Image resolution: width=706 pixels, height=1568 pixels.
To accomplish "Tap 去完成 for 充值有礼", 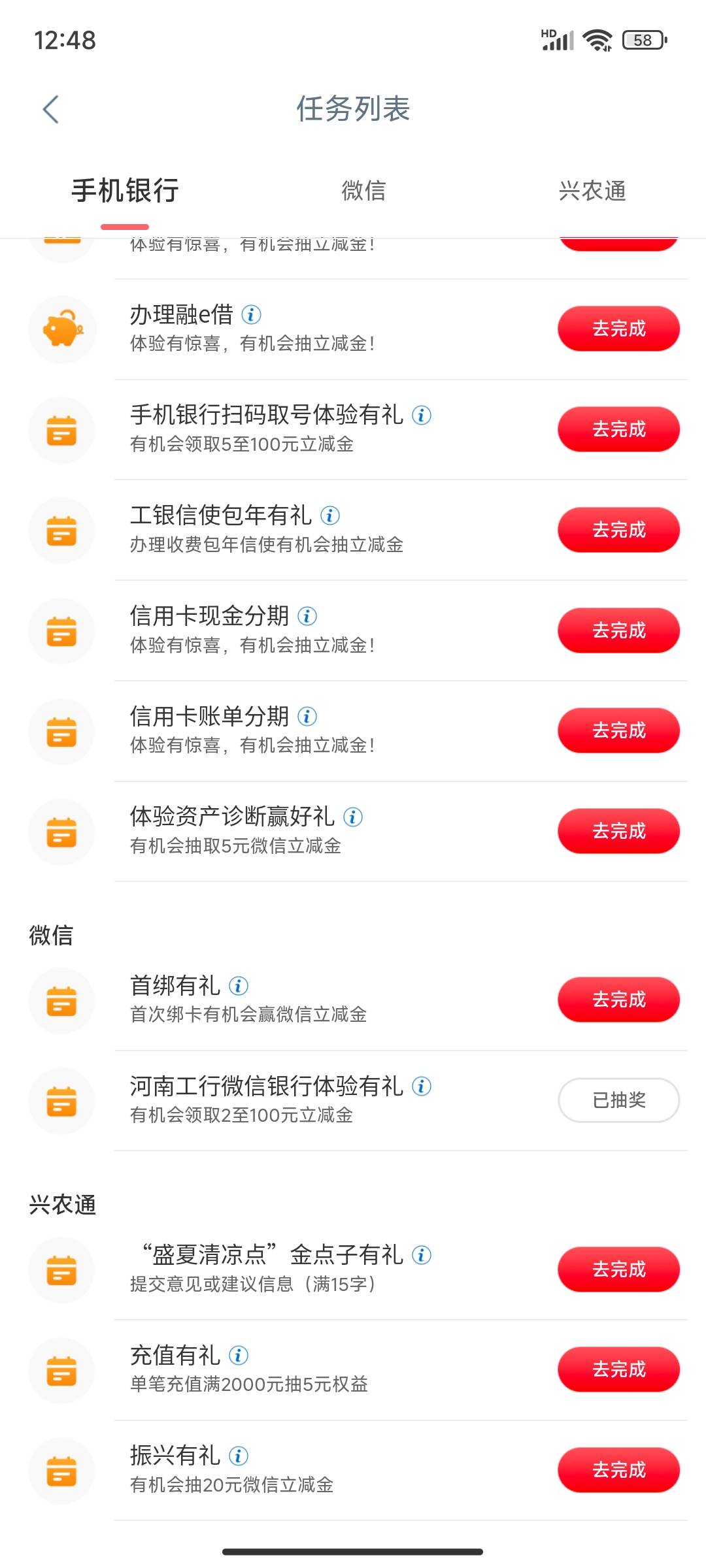I will pyautogui.click(x=618, y=1369).
